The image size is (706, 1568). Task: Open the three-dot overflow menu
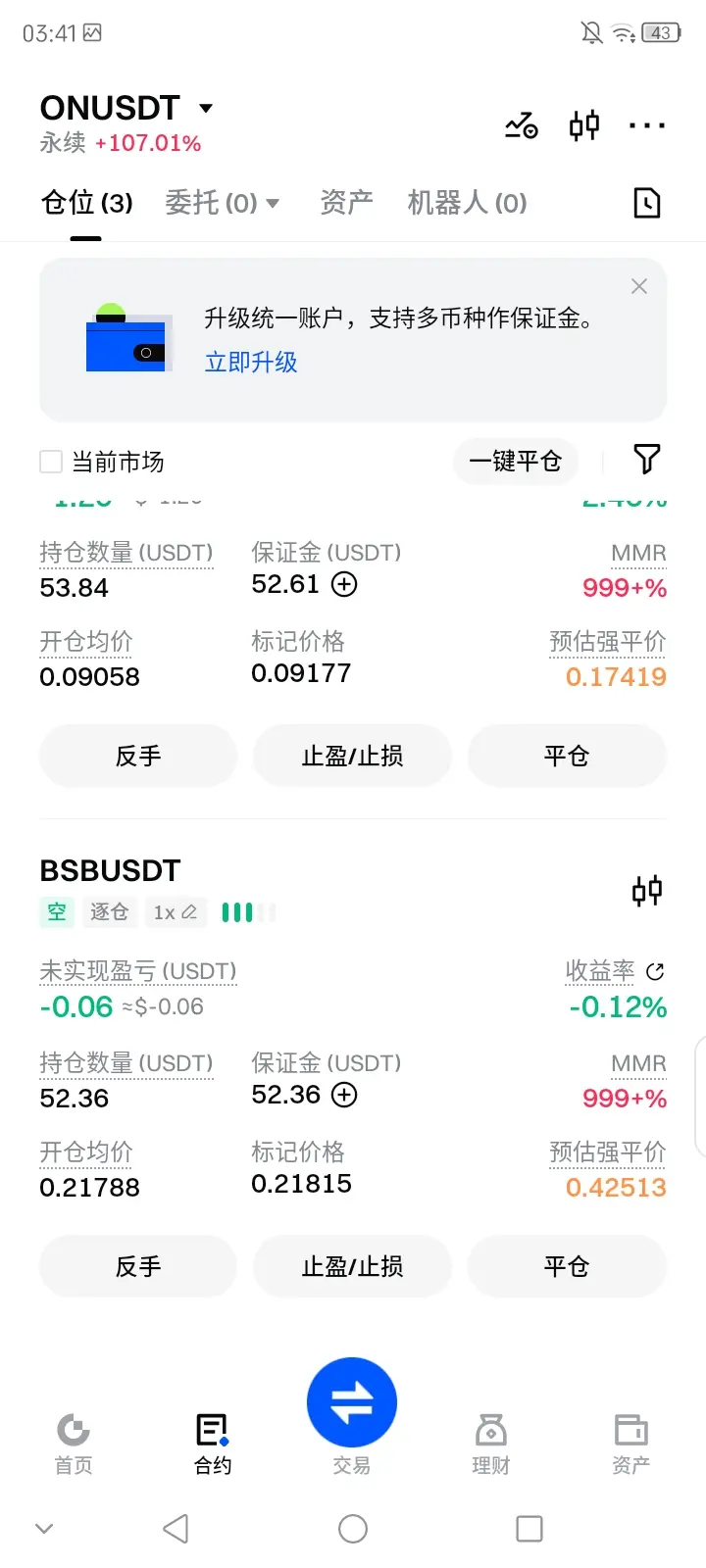(x=647, y=125)
